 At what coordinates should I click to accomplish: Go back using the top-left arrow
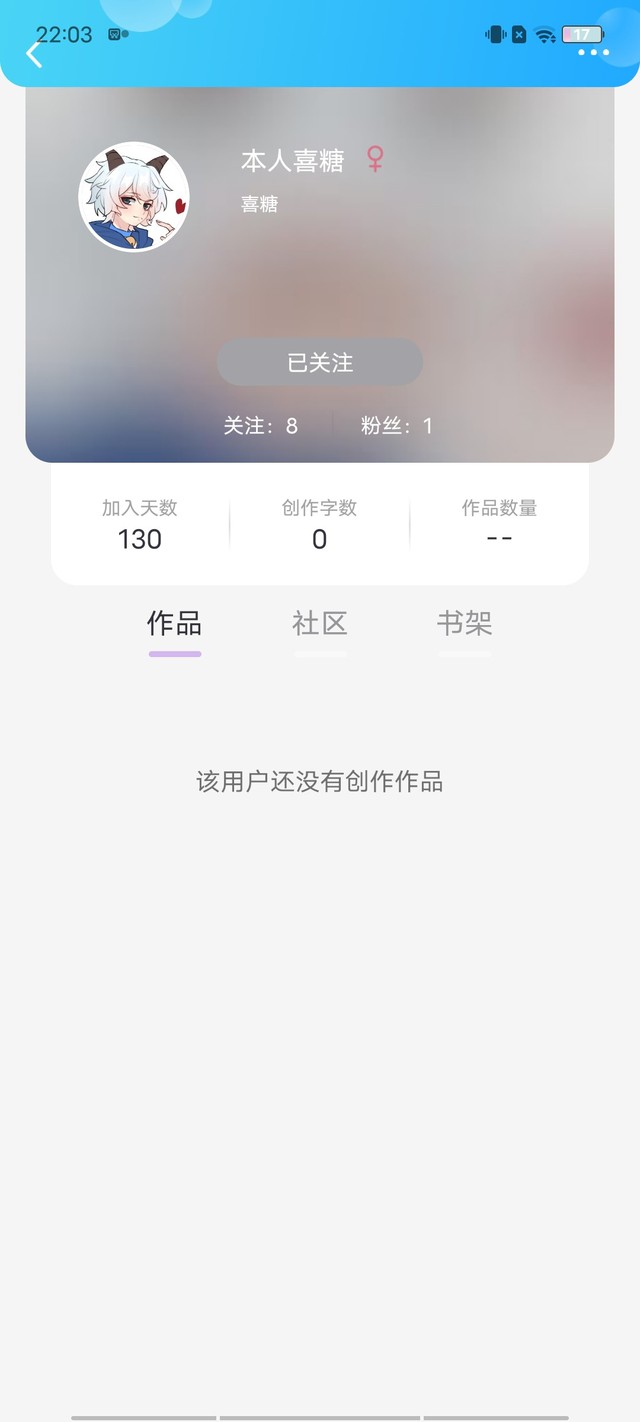(34, 53)
